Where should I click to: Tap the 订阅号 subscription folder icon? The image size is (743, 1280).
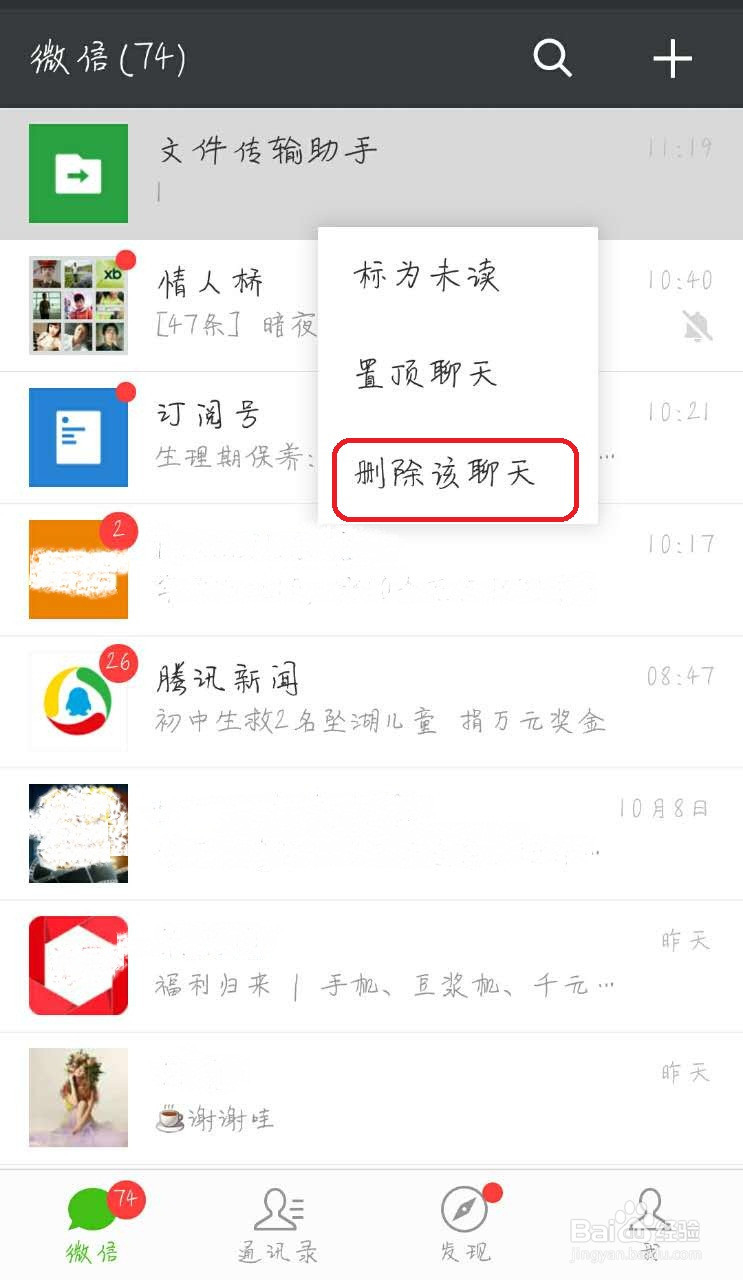coord(78,437)
